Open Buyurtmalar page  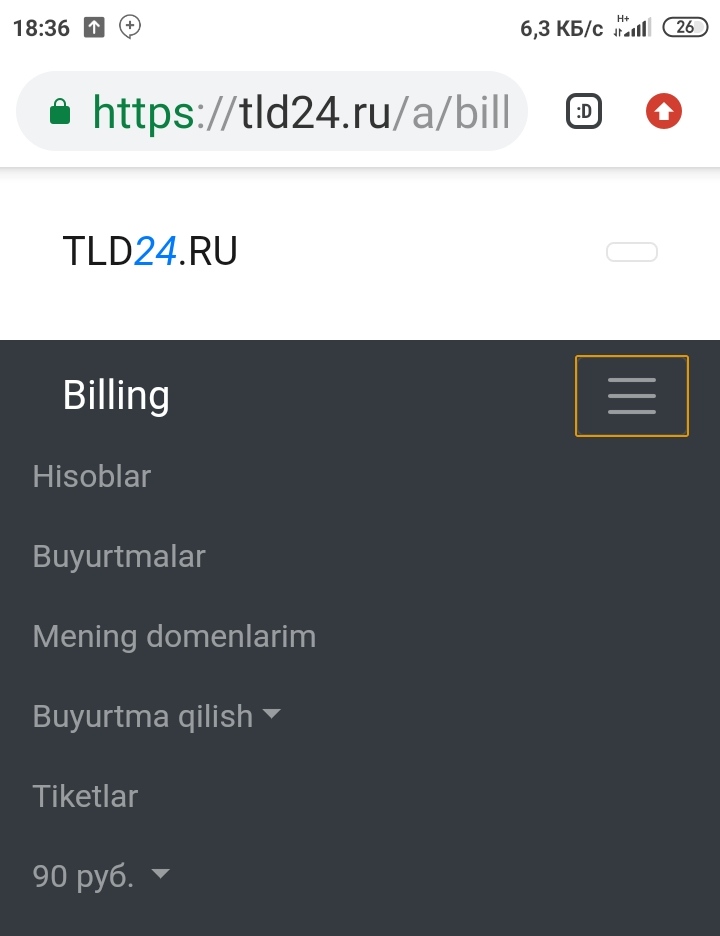(x=119, y=556)
